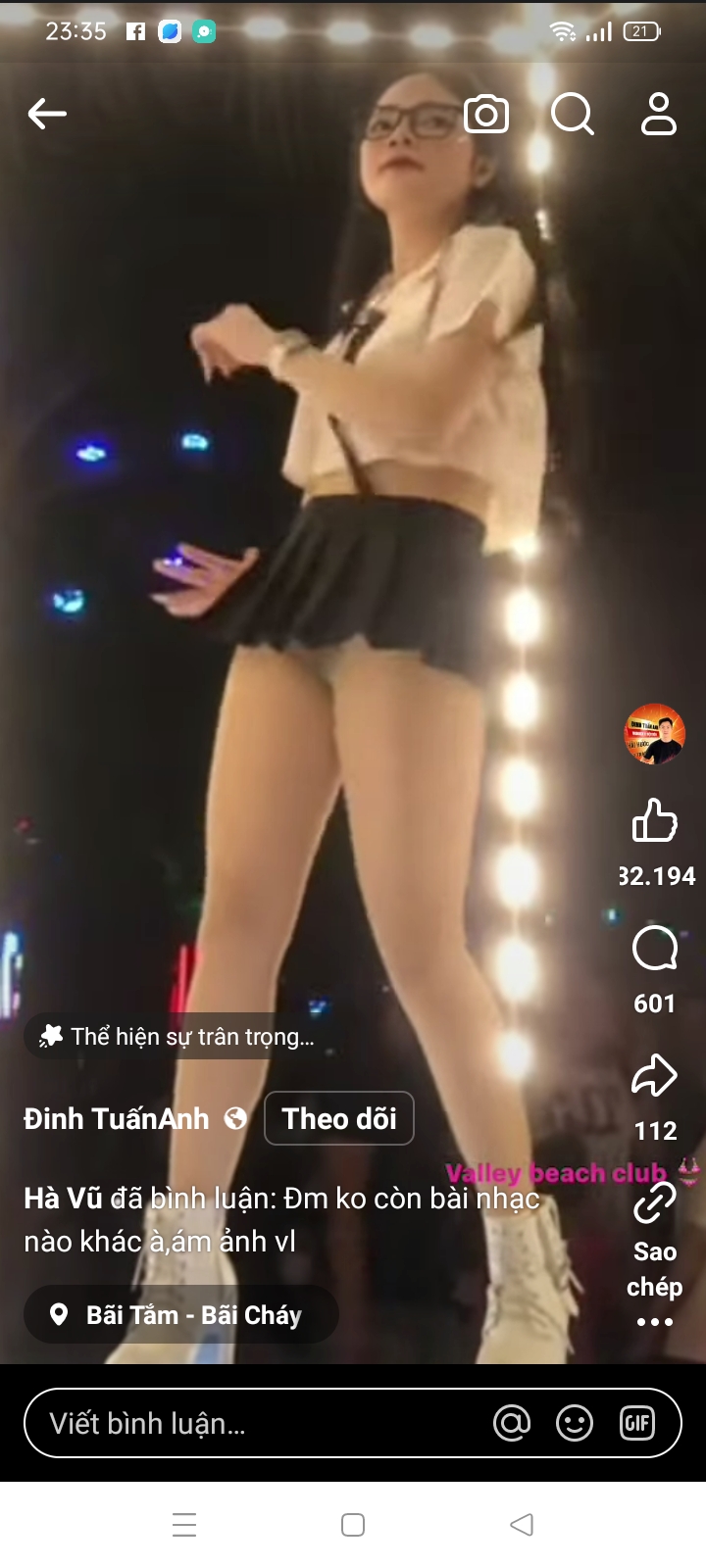
Task: Open the Bãi Tắm - Bãi Cháy location tag
Action: (181, 1314)
